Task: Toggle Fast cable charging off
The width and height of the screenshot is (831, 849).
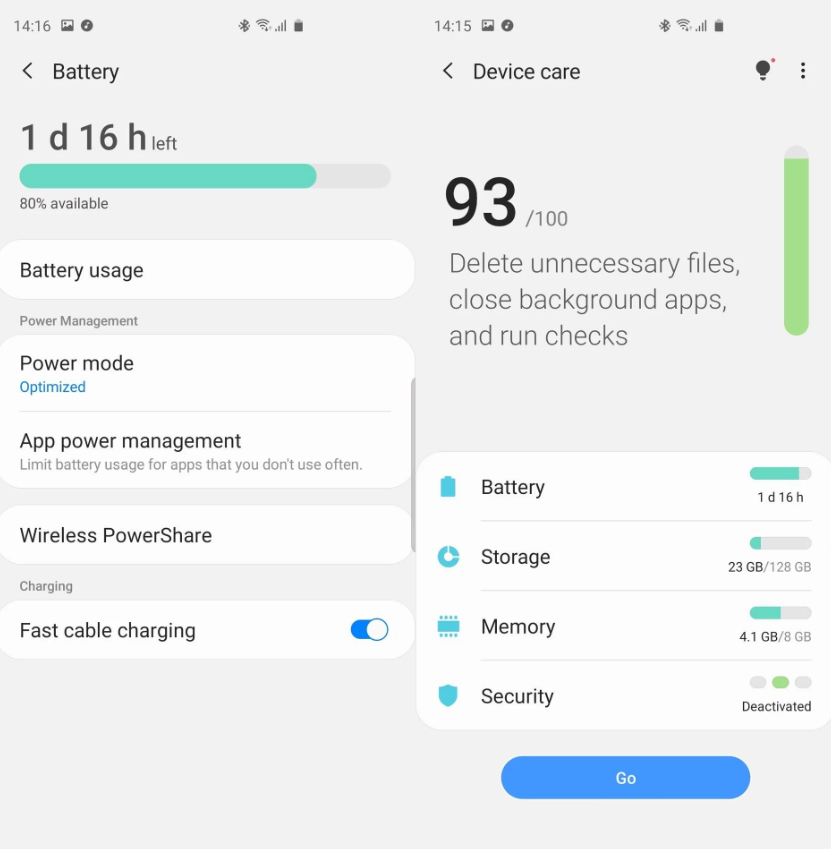Action: (369, 630)
